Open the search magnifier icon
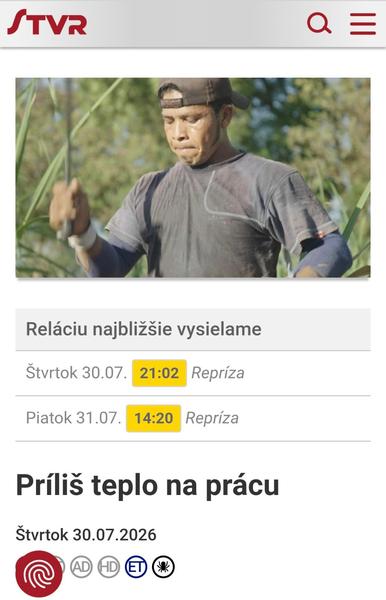This screenshot has height=600, width=386. 319,23
